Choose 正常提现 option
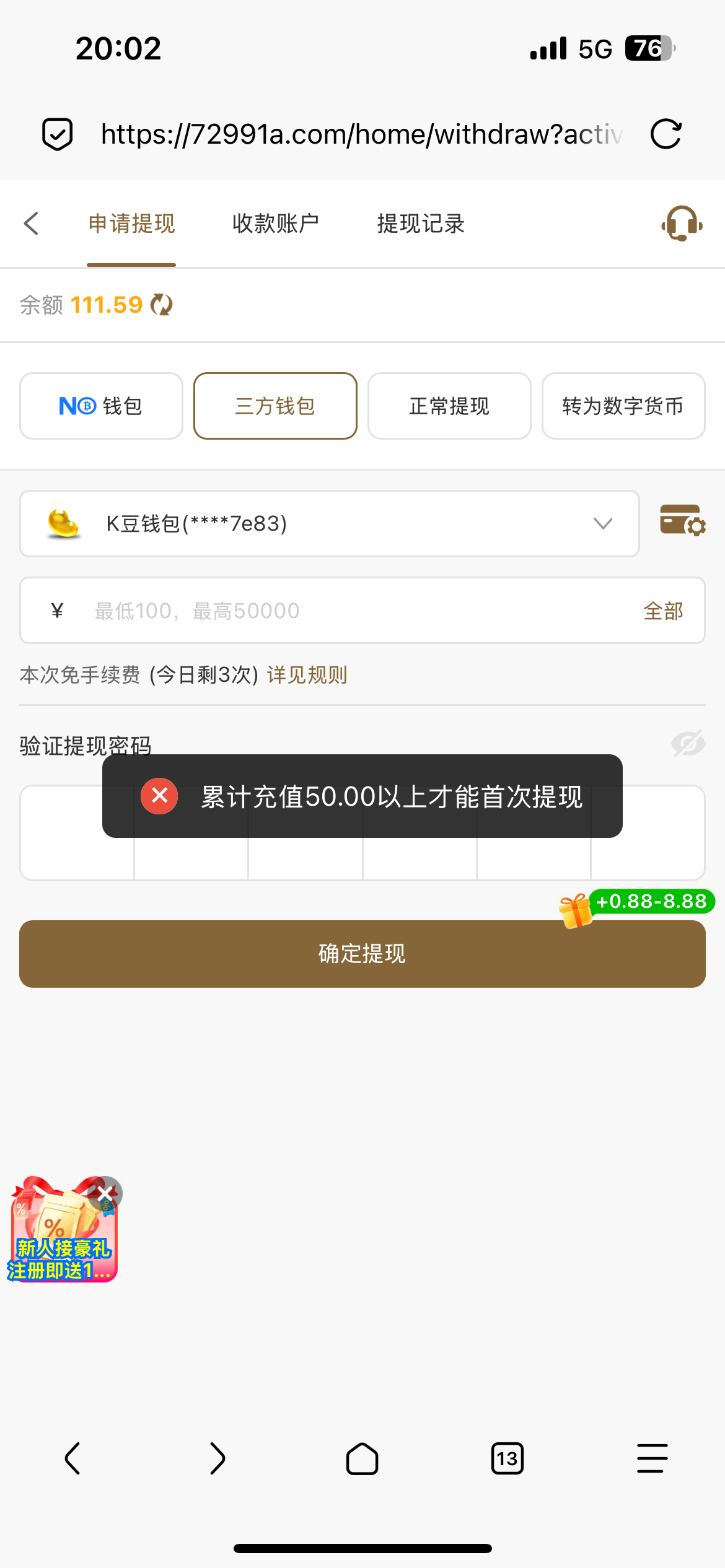Viewport: 725px width, 1568px height. click(x=449, y=406)
